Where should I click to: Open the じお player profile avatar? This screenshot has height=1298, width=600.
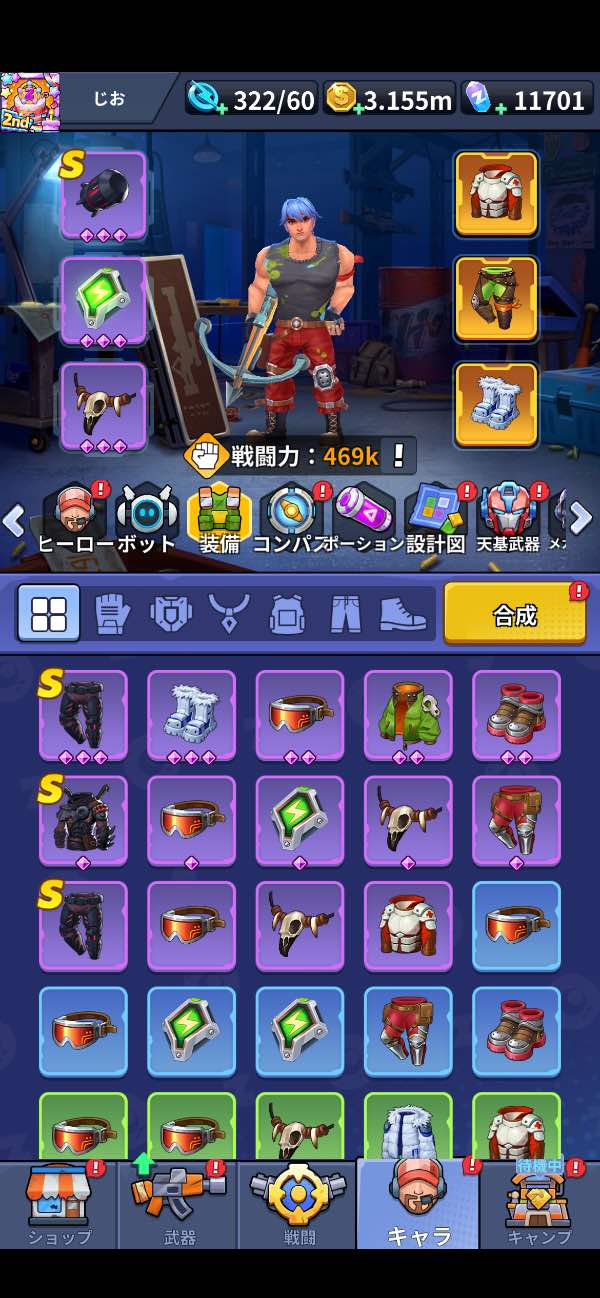(x=30, y=102)
